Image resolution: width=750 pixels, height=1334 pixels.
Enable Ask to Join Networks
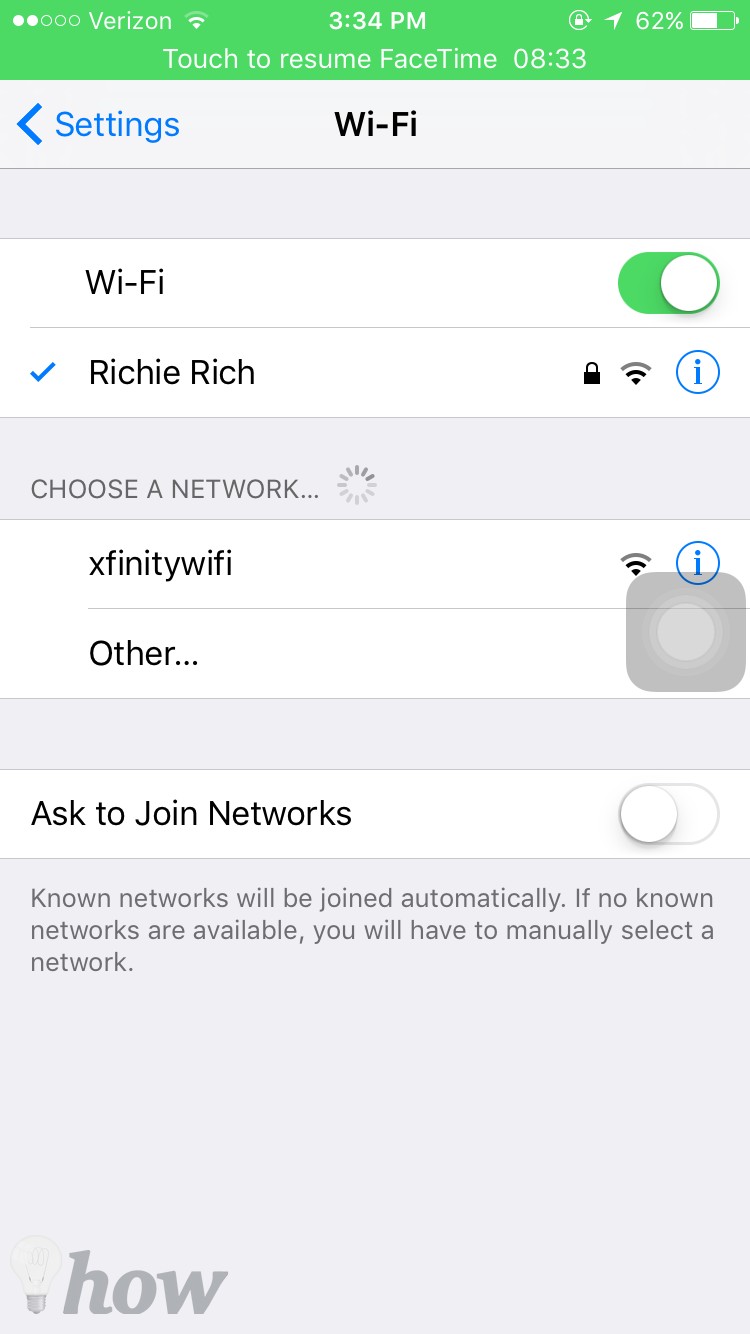click(x=669, y=814)
